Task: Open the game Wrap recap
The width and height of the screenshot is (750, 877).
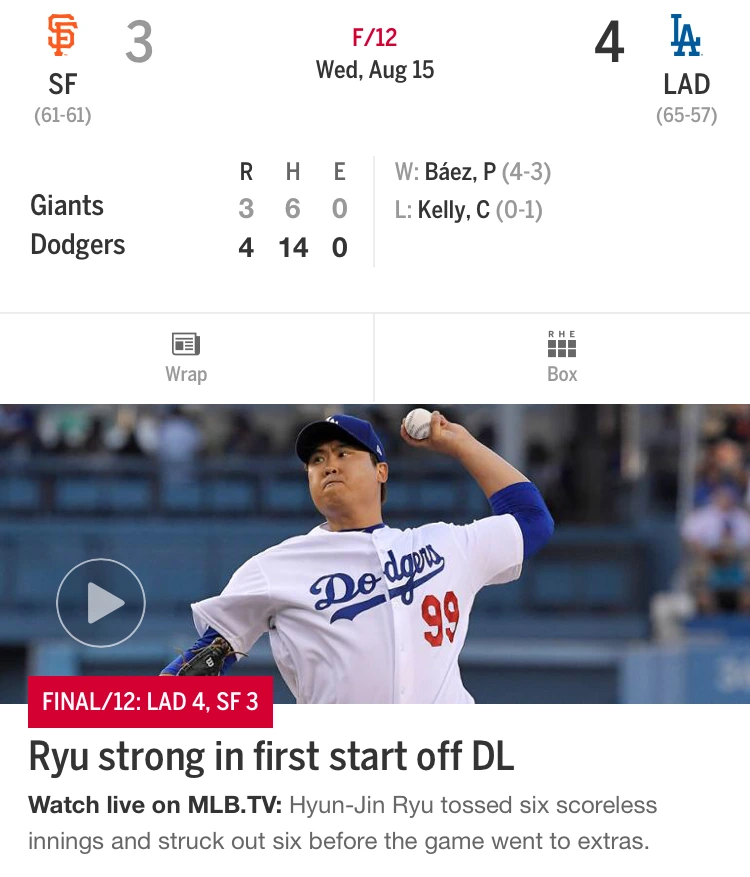Action: click(x=186, y=358)
